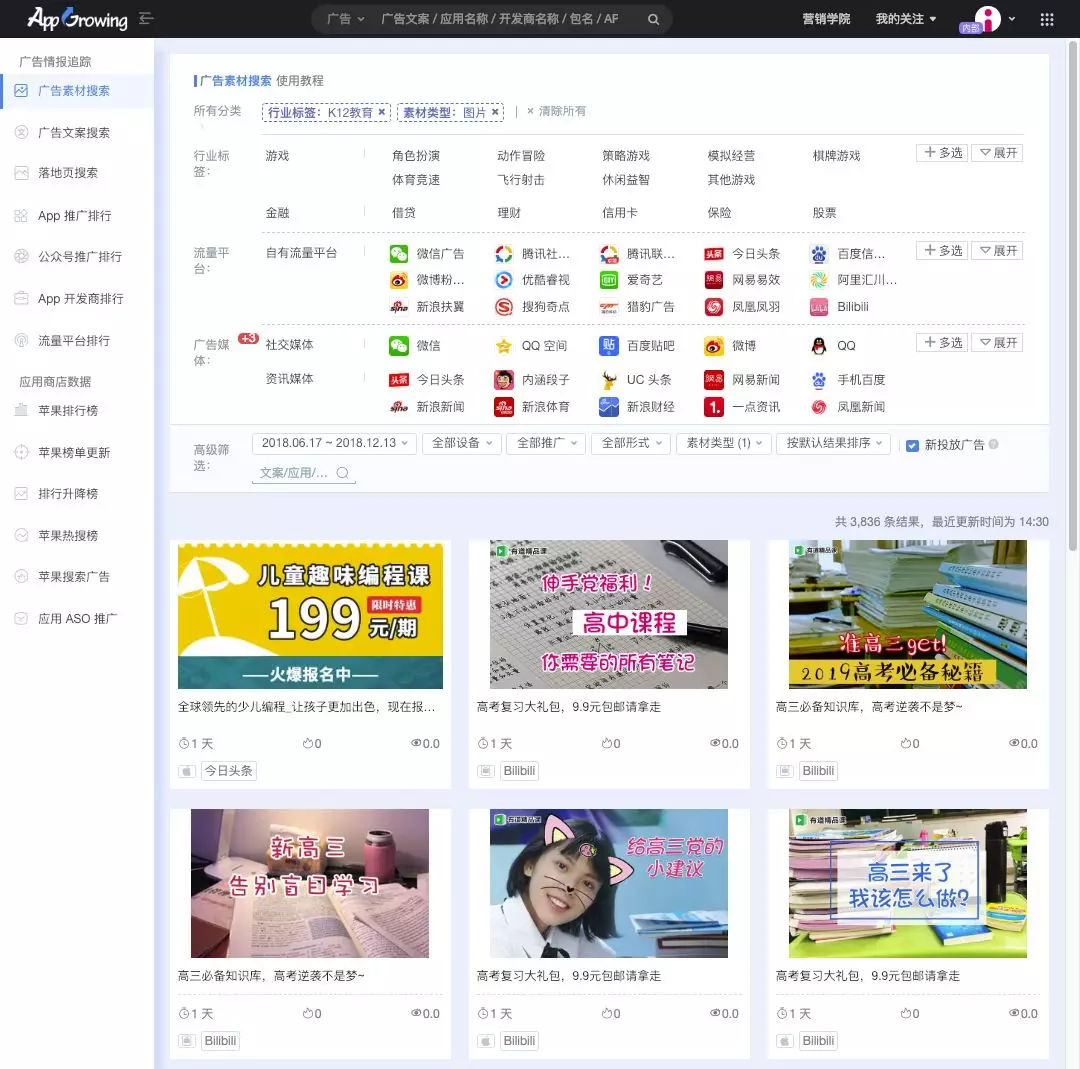Collapse the sidebar menu toggle
The width and height of the screenshot is (1080, 1069).
point(146,18)
